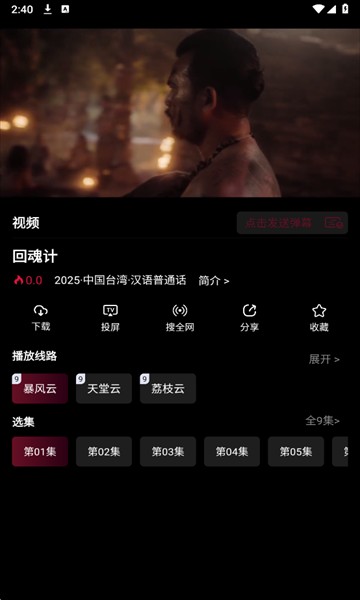Select the 暴风云 playback route
This screenshot has width=360, height=600.
tap(40, 388)
